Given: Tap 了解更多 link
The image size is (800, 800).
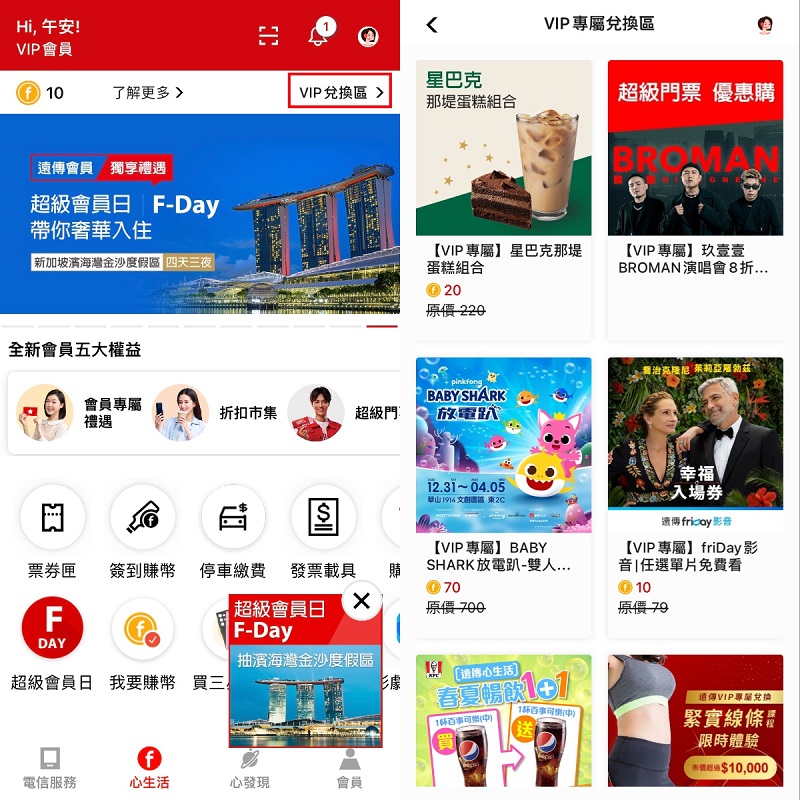Looking at the screenshot, I should point(147,92).
